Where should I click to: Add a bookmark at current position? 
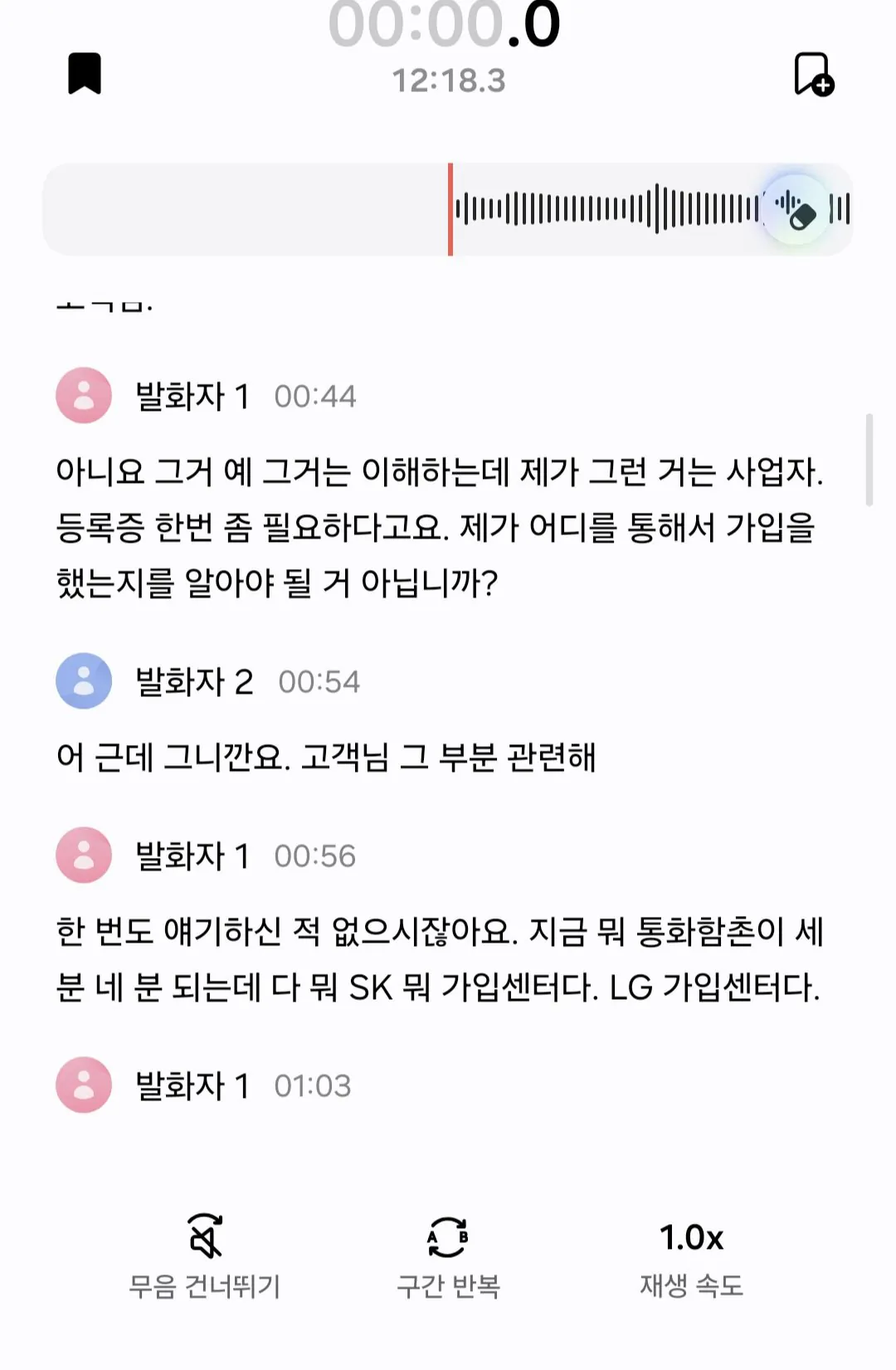813,75
